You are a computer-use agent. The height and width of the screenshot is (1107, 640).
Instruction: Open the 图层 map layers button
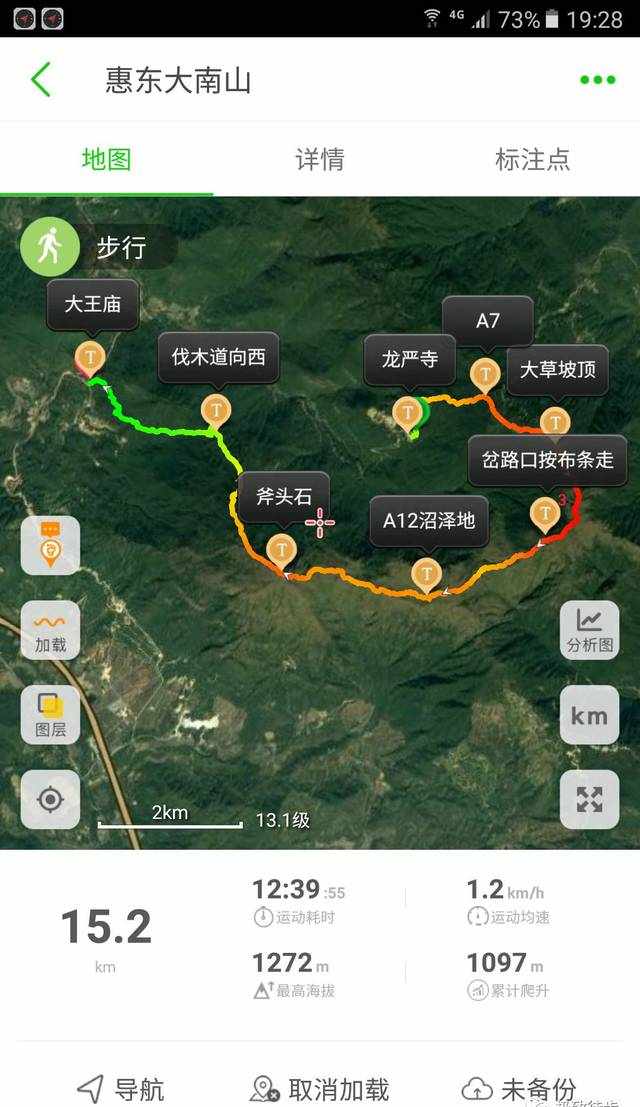tap(50, 714)
